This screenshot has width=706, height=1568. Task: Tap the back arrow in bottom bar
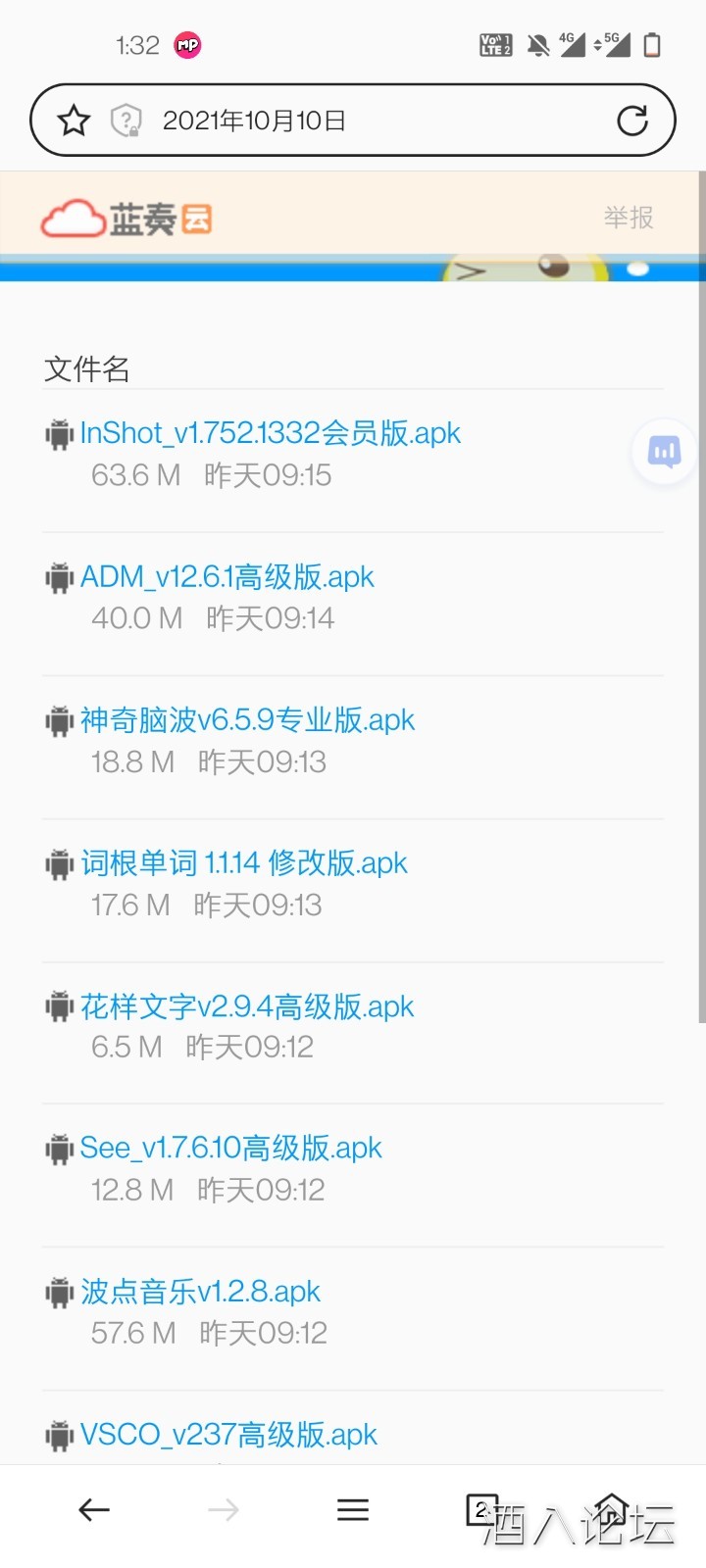93,1509
